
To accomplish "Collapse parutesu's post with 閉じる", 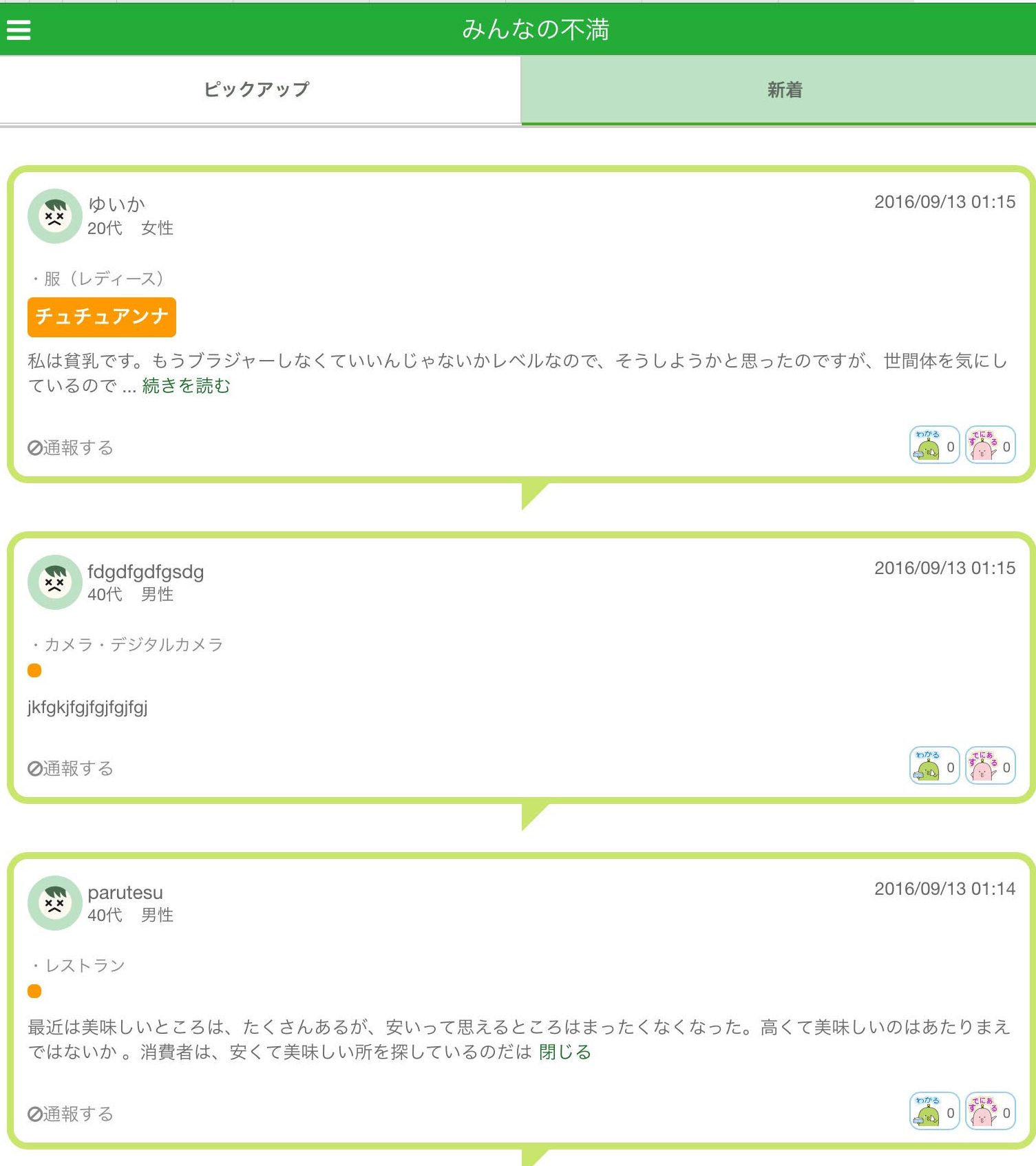I will (x=564, y=1052).
